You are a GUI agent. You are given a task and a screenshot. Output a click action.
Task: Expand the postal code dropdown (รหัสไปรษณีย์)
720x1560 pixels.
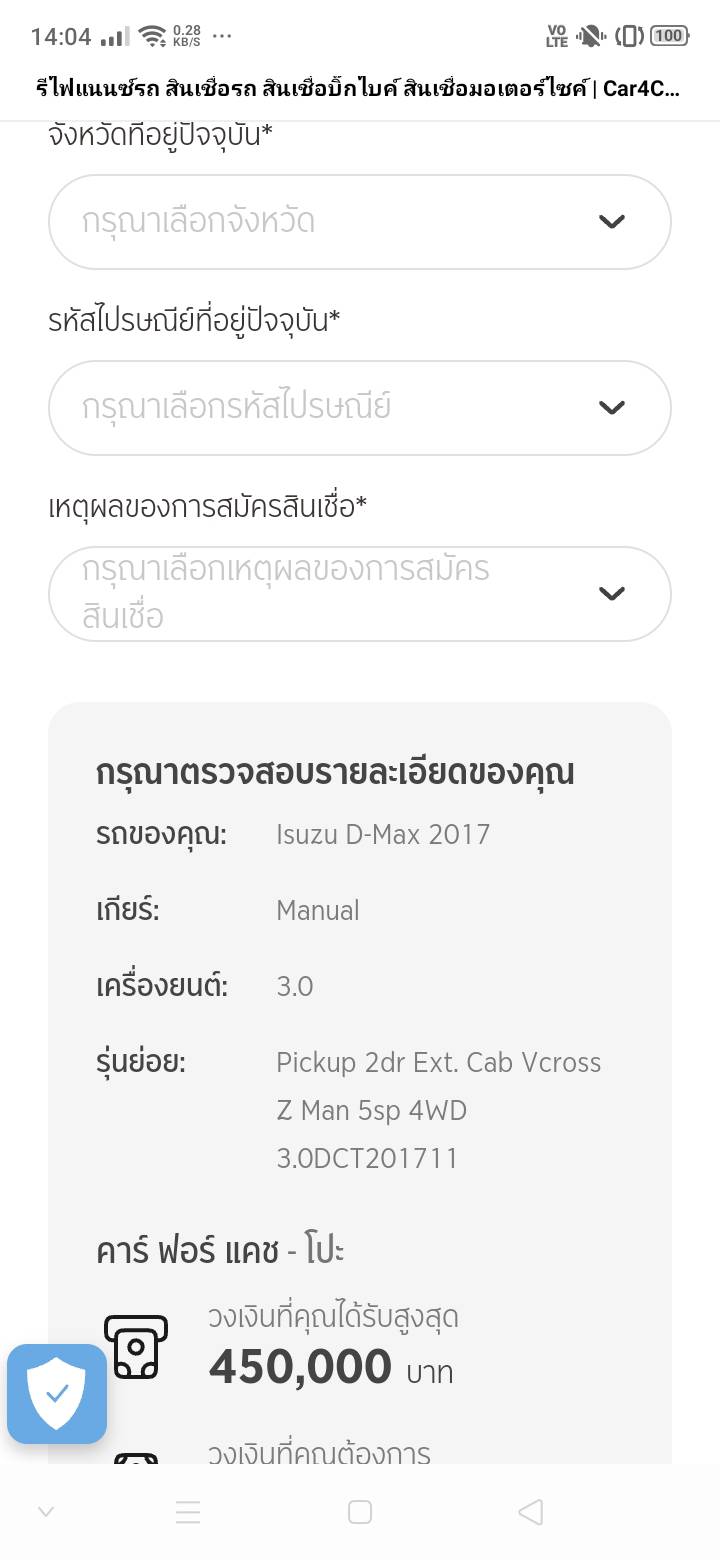(x=360, y=408)
